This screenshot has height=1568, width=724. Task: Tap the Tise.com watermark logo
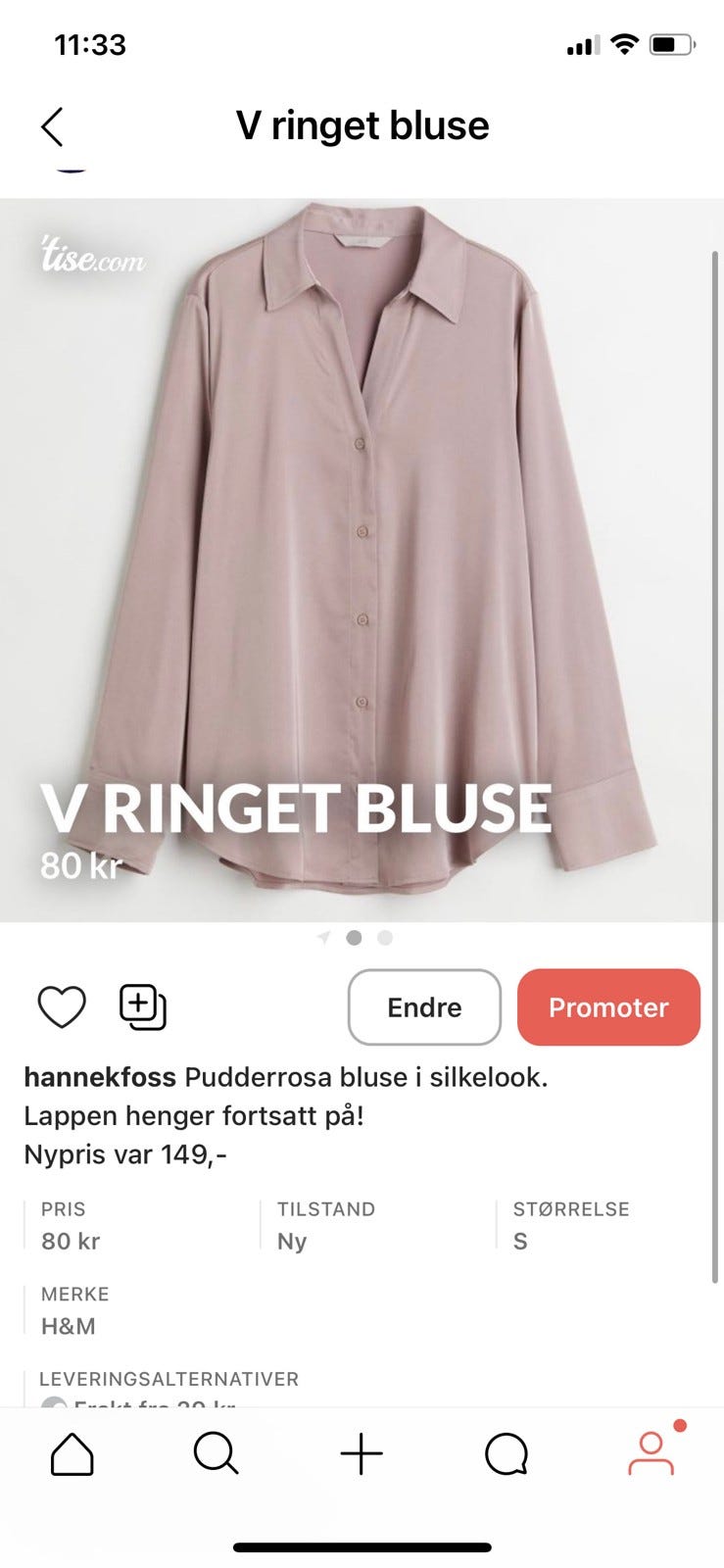click(94, 258)
